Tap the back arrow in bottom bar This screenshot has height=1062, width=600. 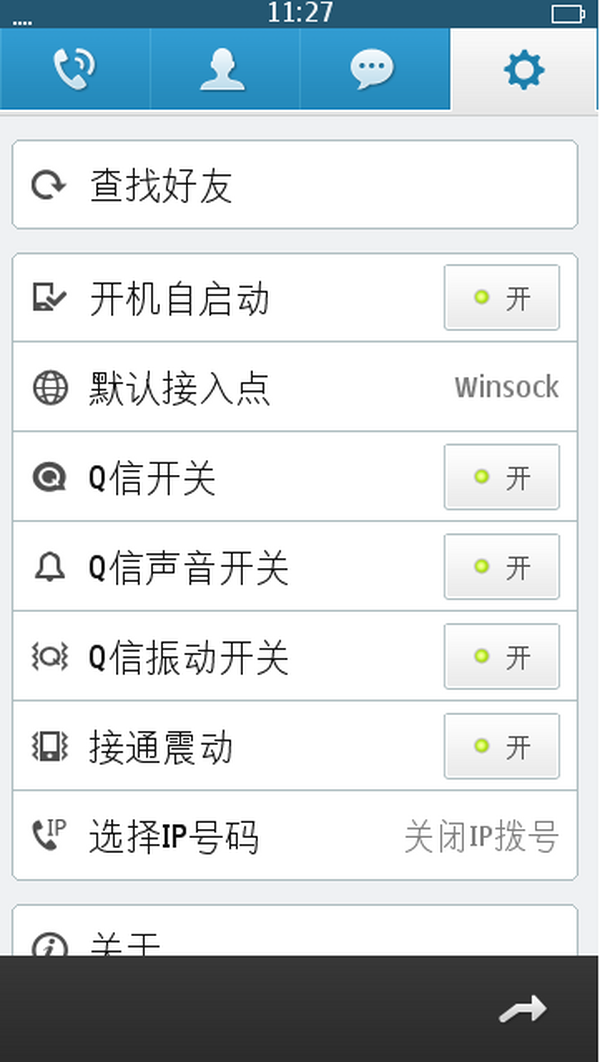click(x=523, y=1009)
